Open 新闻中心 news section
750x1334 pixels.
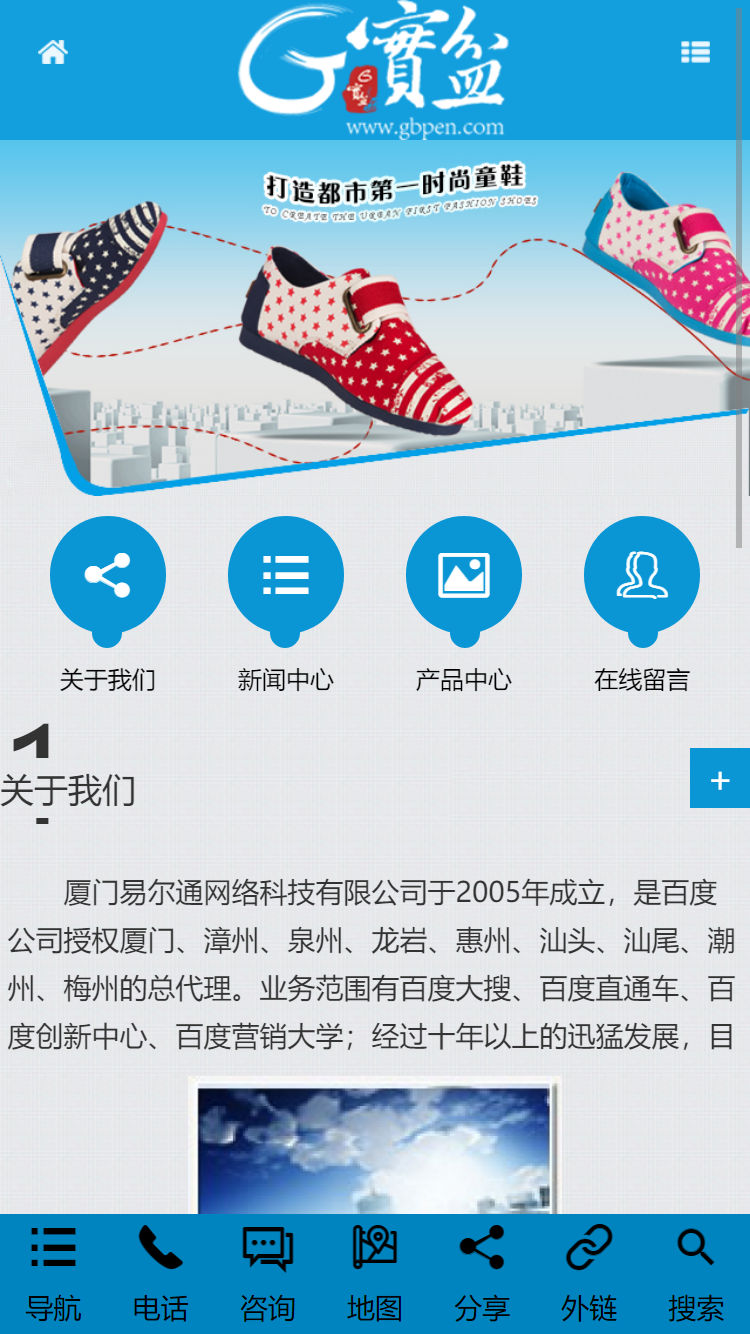286,575
